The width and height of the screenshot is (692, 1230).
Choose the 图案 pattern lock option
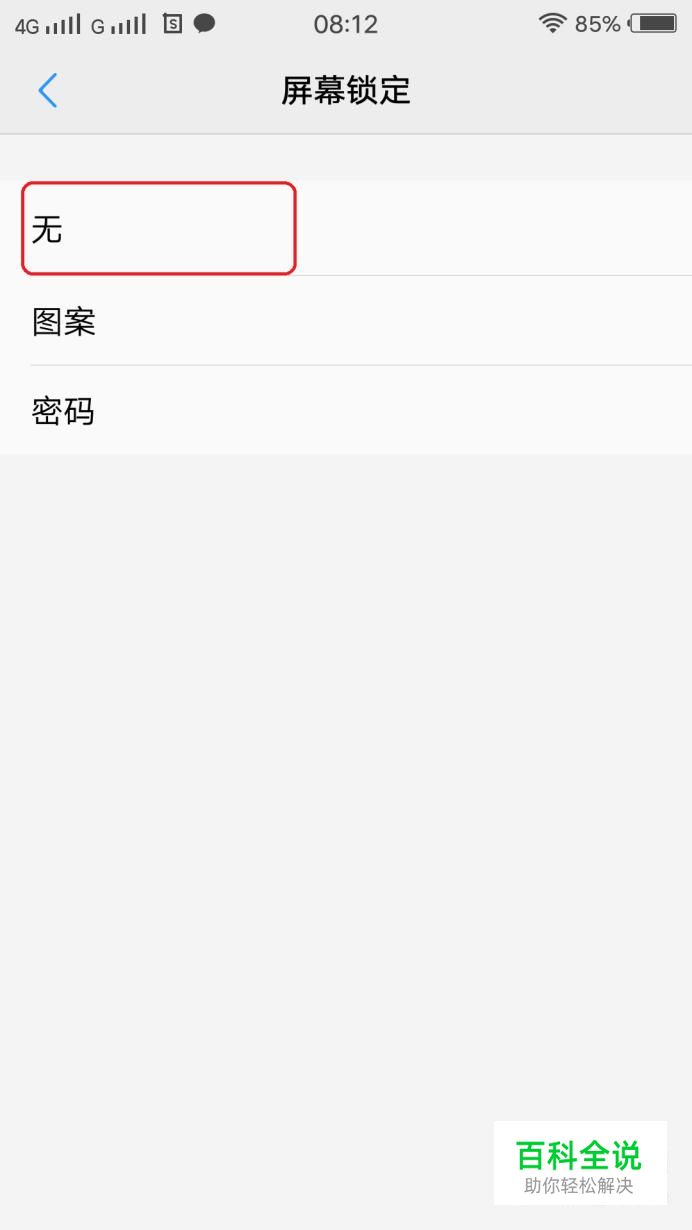tap(346, 321)
